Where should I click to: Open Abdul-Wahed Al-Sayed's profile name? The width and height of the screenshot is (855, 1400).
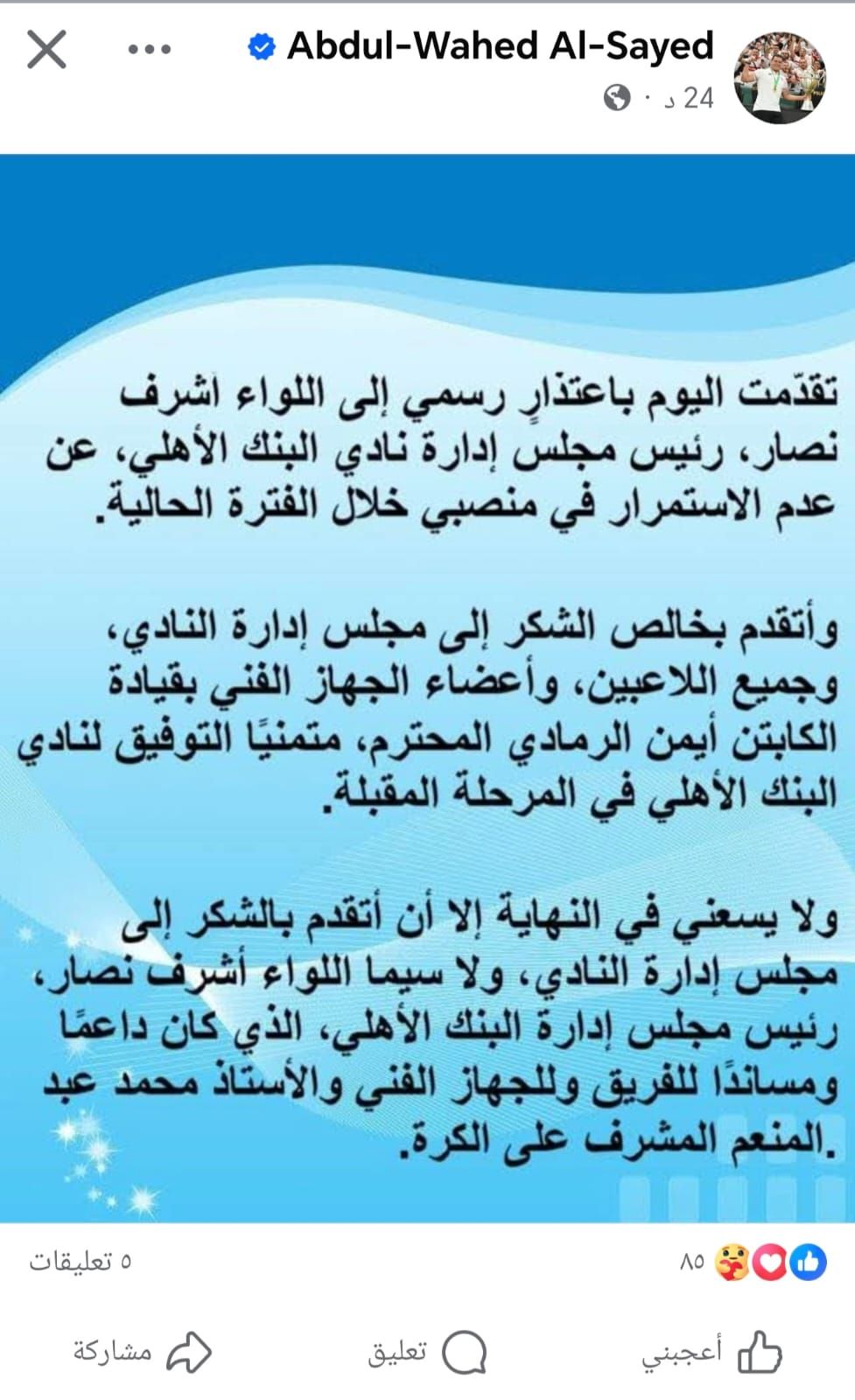500,46
